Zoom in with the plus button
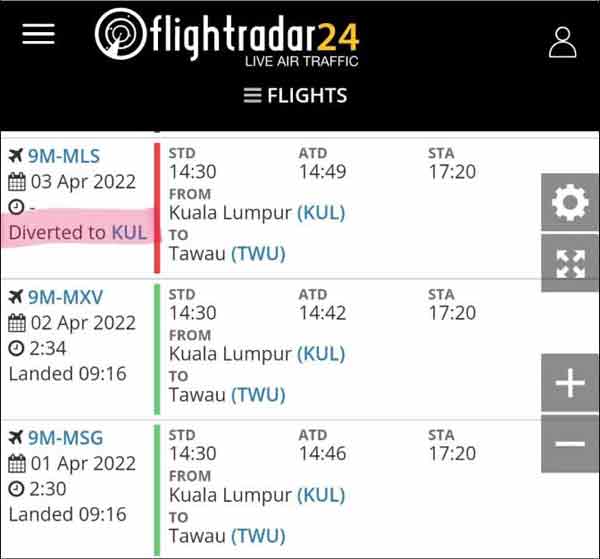Screen dimensions: 600x559 coord(570,383)
